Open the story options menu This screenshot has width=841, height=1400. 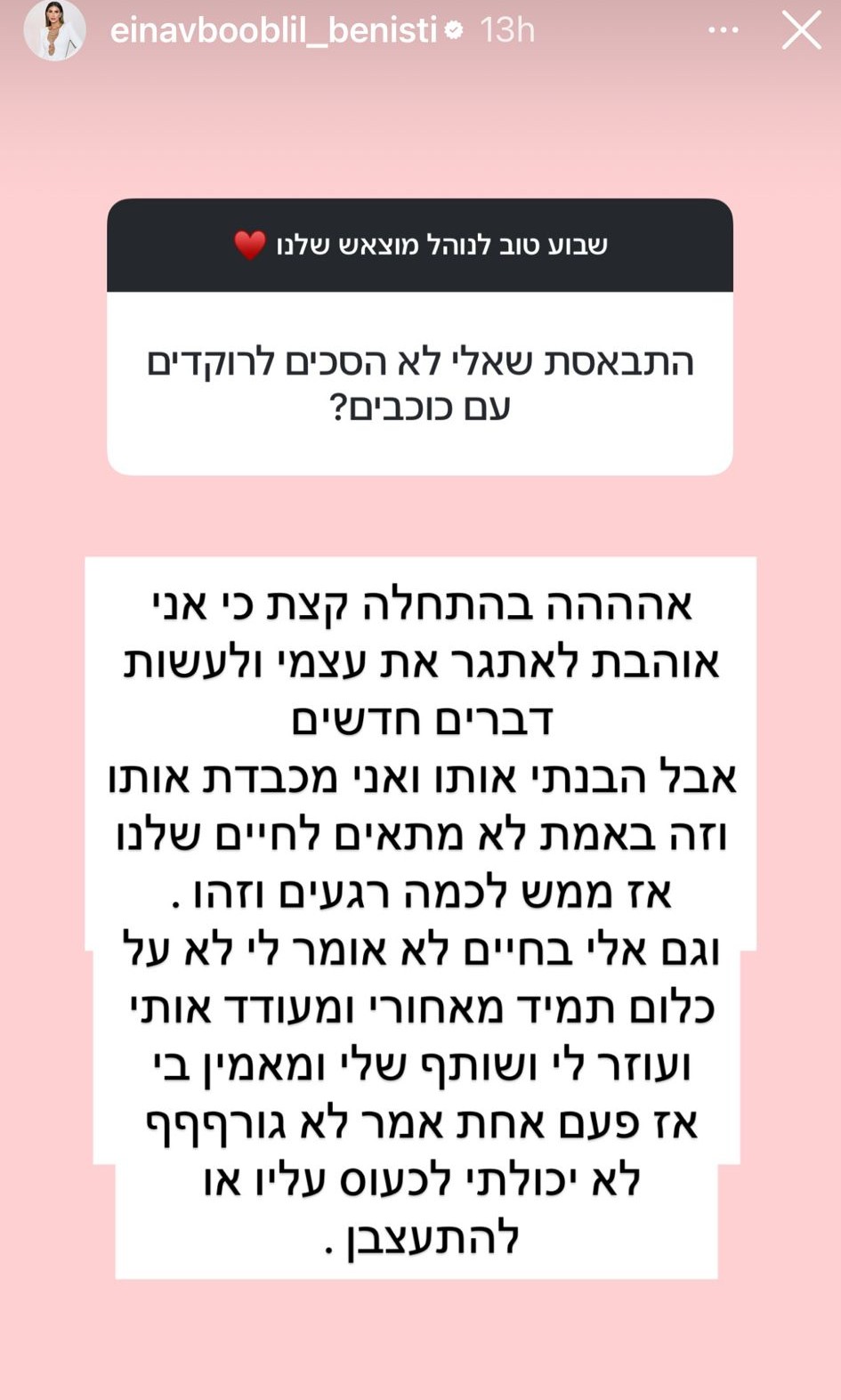click(x=723, y=30)
